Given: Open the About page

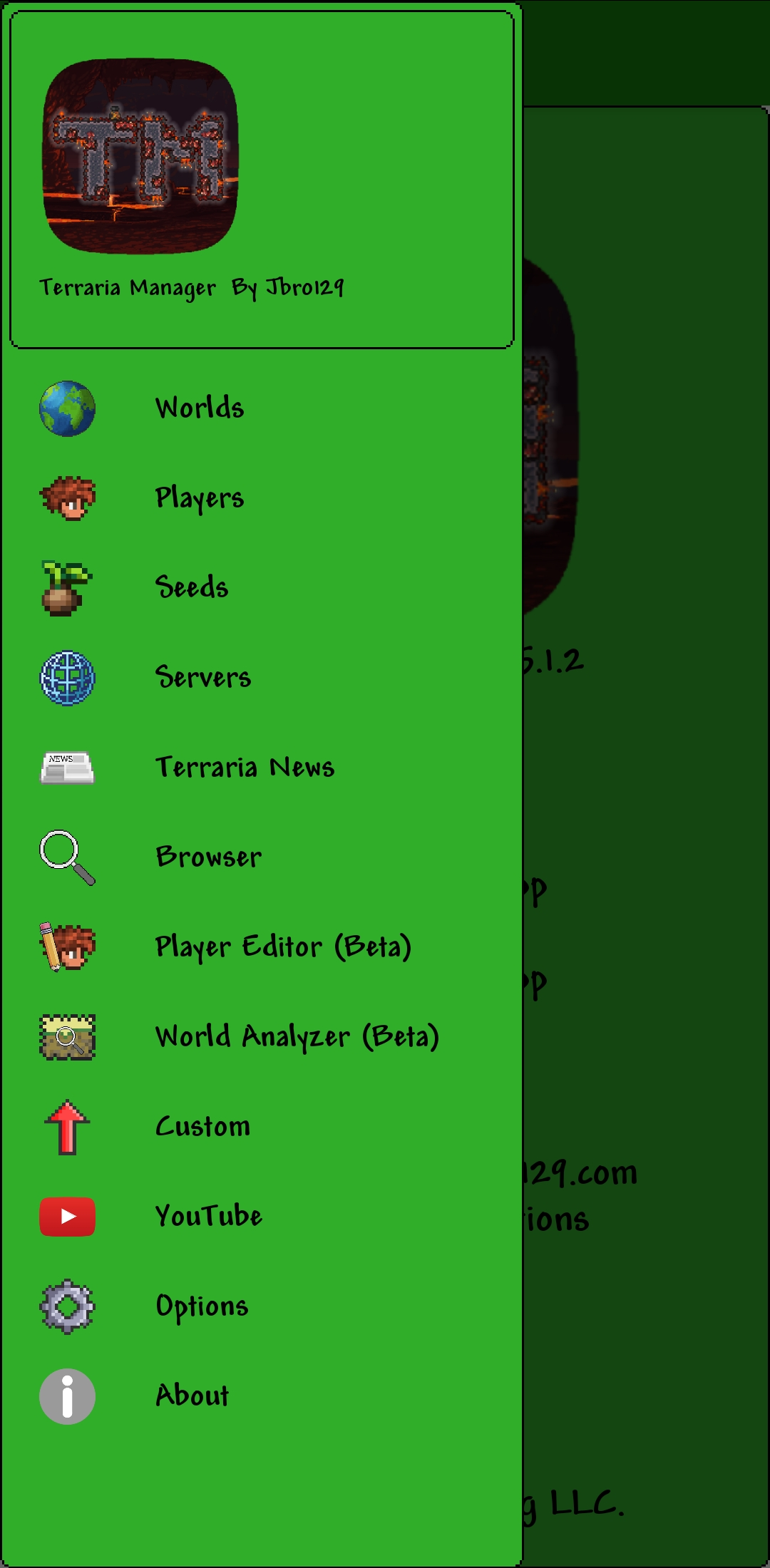Looking at the screenshot, I should click(x=192, y=1396).
